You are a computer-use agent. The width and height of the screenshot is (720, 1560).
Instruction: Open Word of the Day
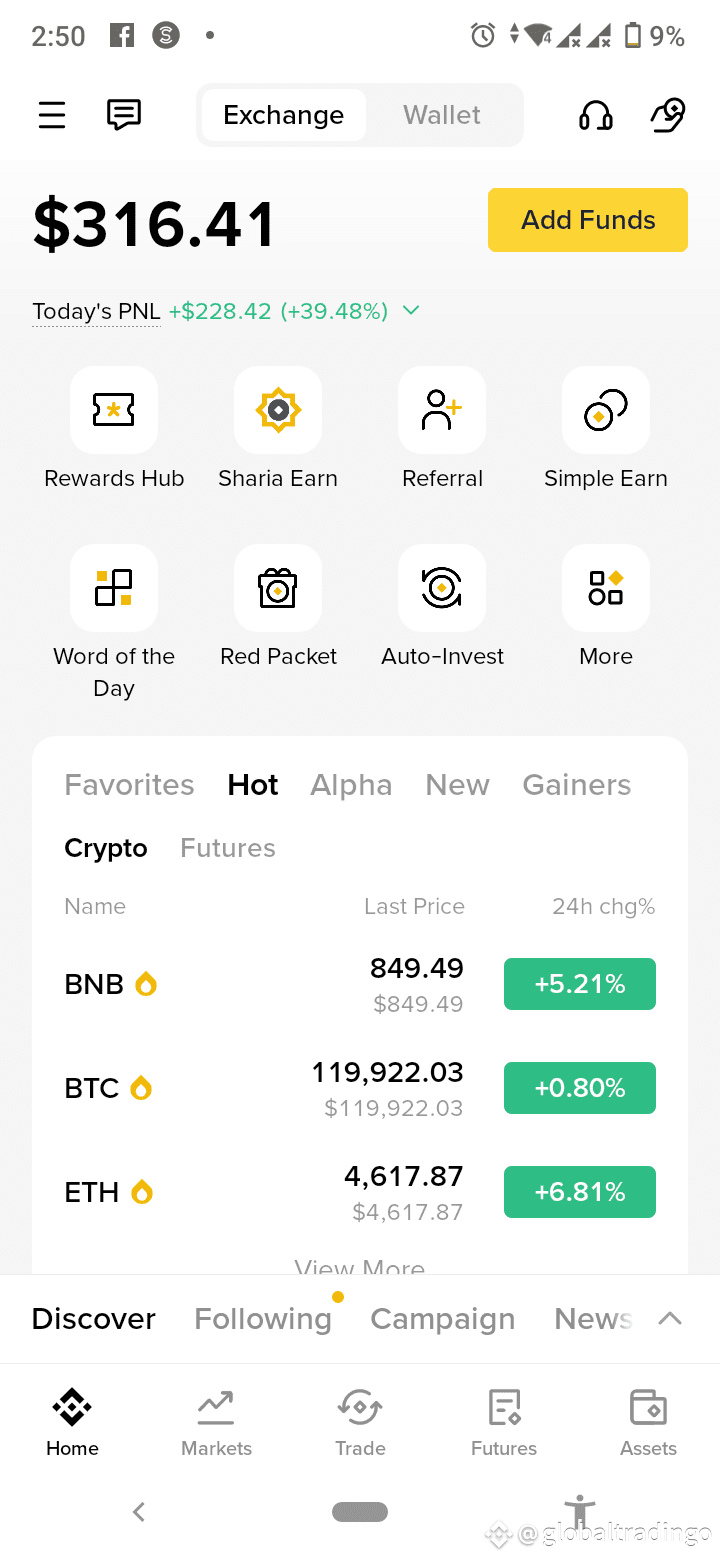click(114, 622)
